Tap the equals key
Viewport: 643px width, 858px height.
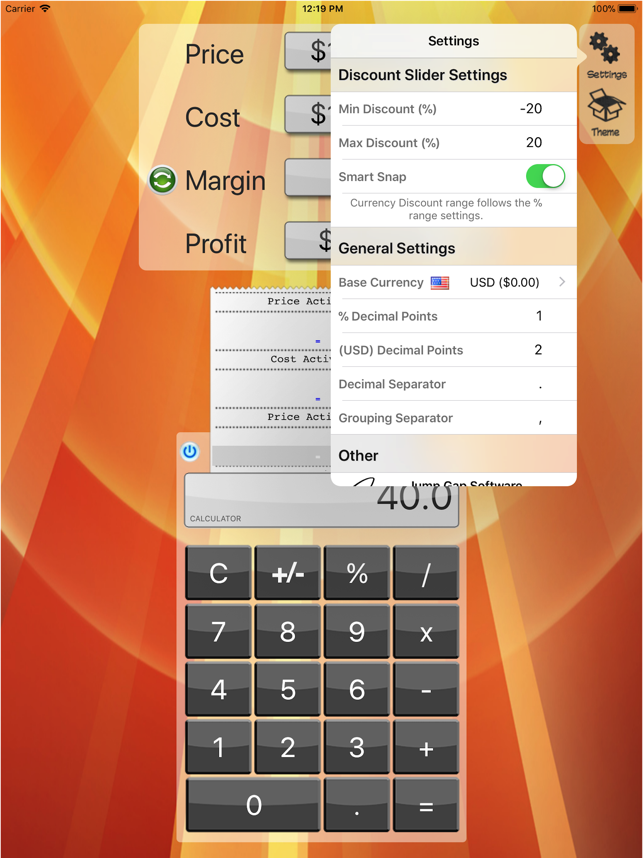(426, 805)
